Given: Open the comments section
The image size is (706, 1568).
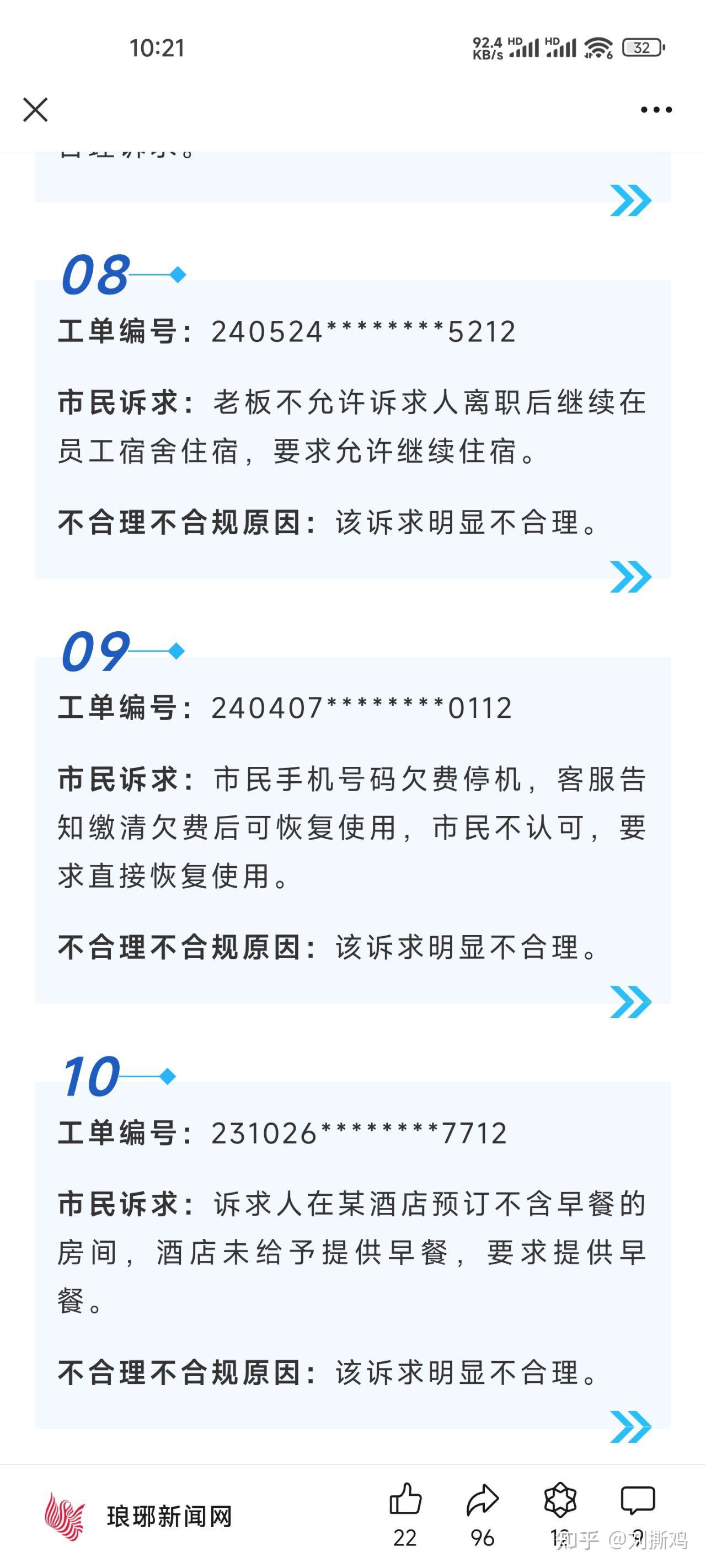Looking at the screenshot, I should [x=637, y=1500].
